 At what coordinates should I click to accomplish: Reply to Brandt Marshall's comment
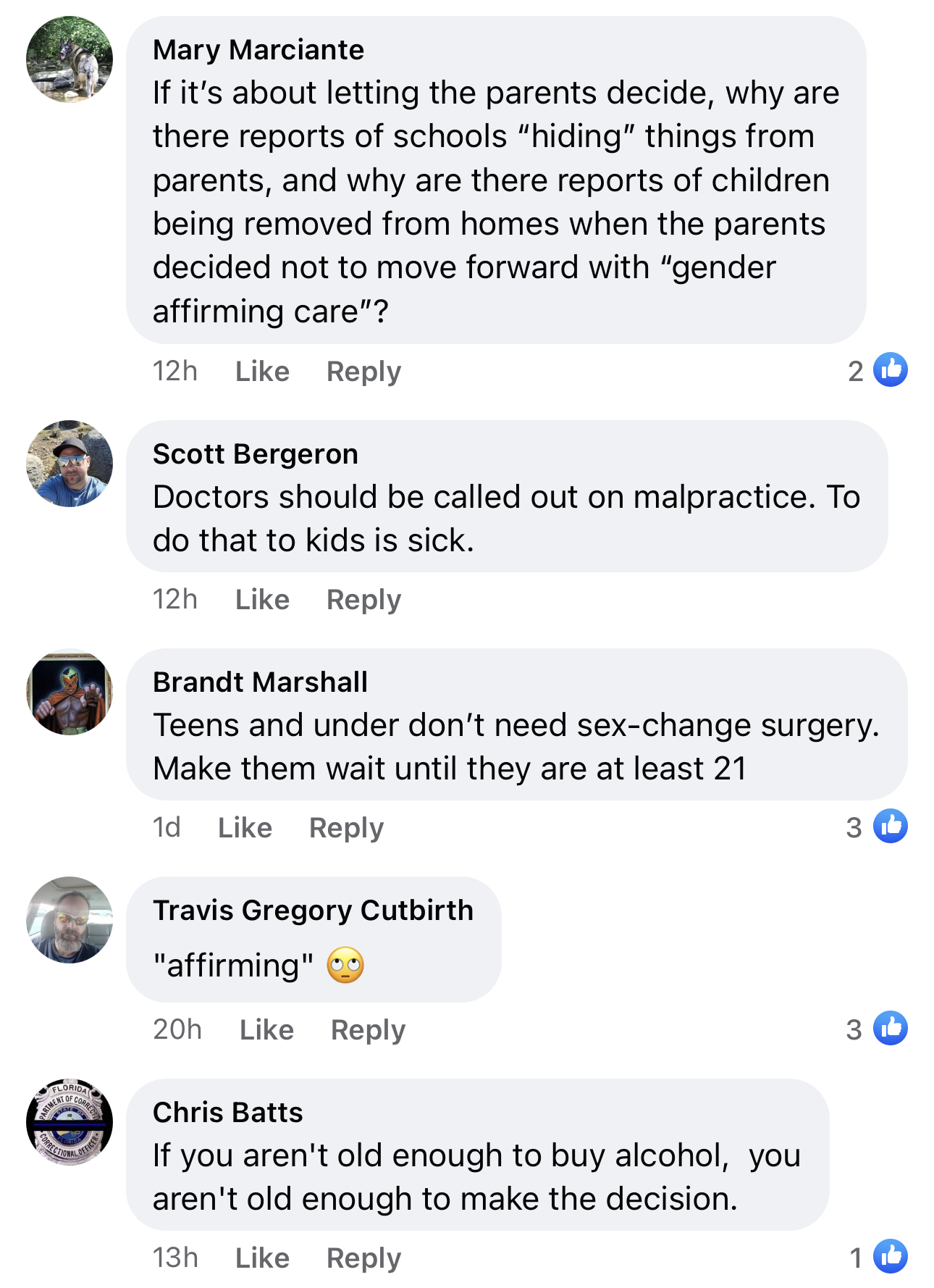tap(346, 828)
